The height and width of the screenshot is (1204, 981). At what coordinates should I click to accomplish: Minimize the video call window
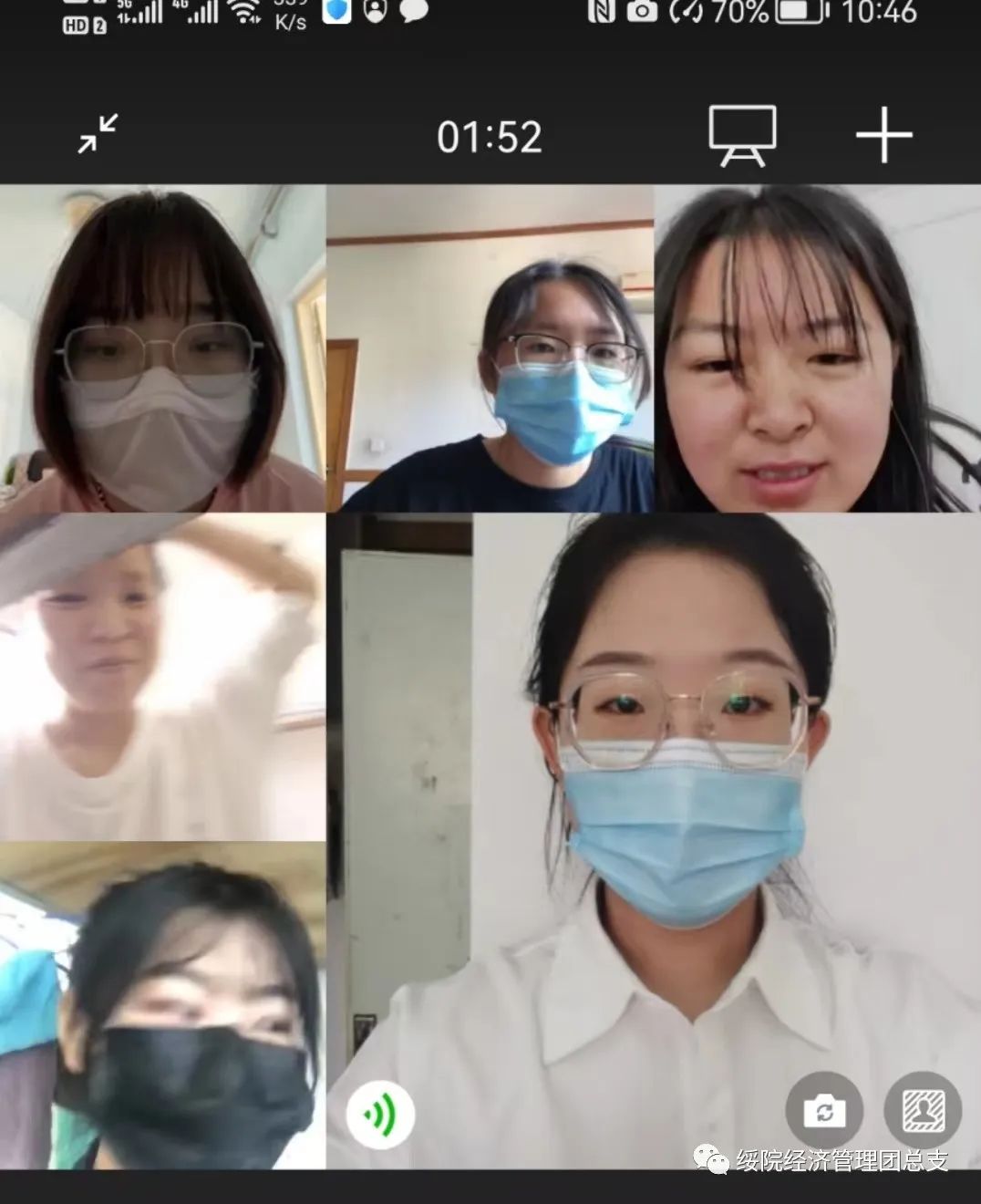coord(98,134)
